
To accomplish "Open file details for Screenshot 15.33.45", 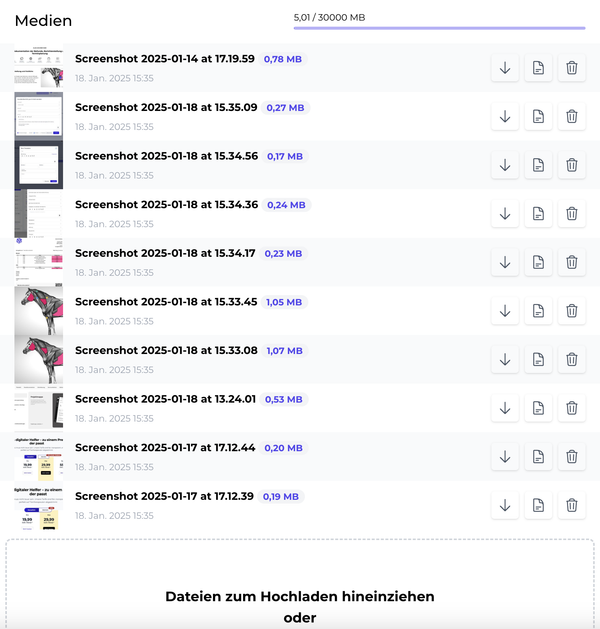I will [x=538, y=311].
